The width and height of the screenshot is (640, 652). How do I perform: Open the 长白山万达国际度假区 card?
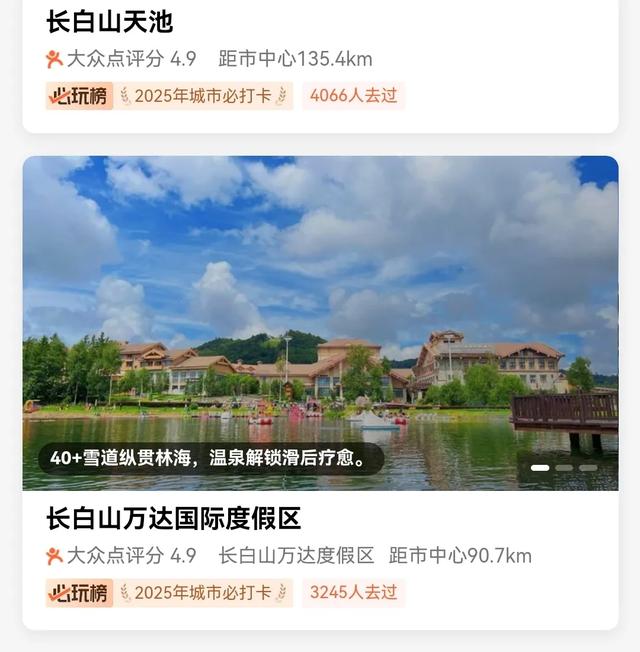pyautogui.click(x=173, y=518)
